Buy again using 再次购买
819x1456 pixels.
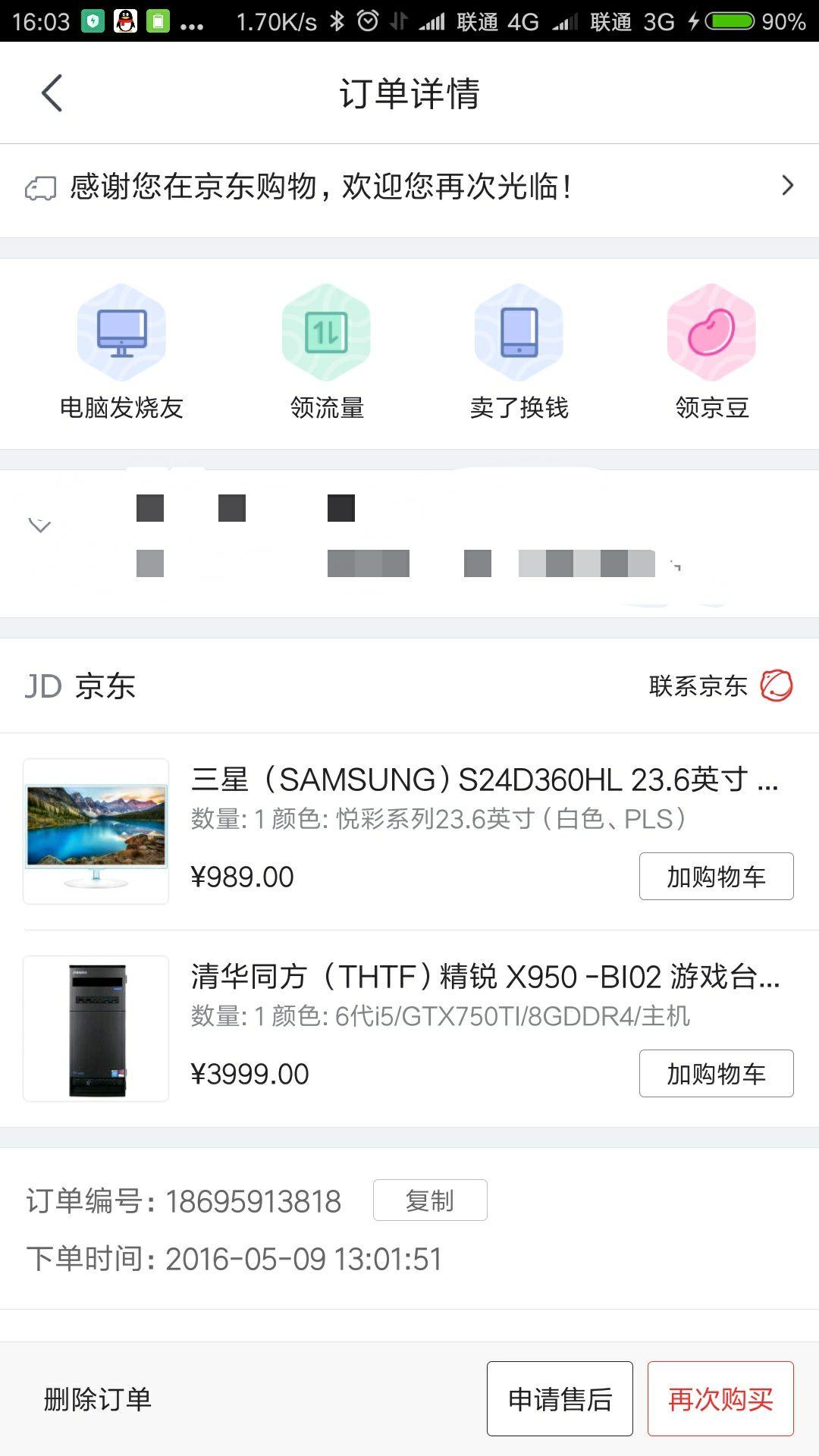pos(720,1399)
